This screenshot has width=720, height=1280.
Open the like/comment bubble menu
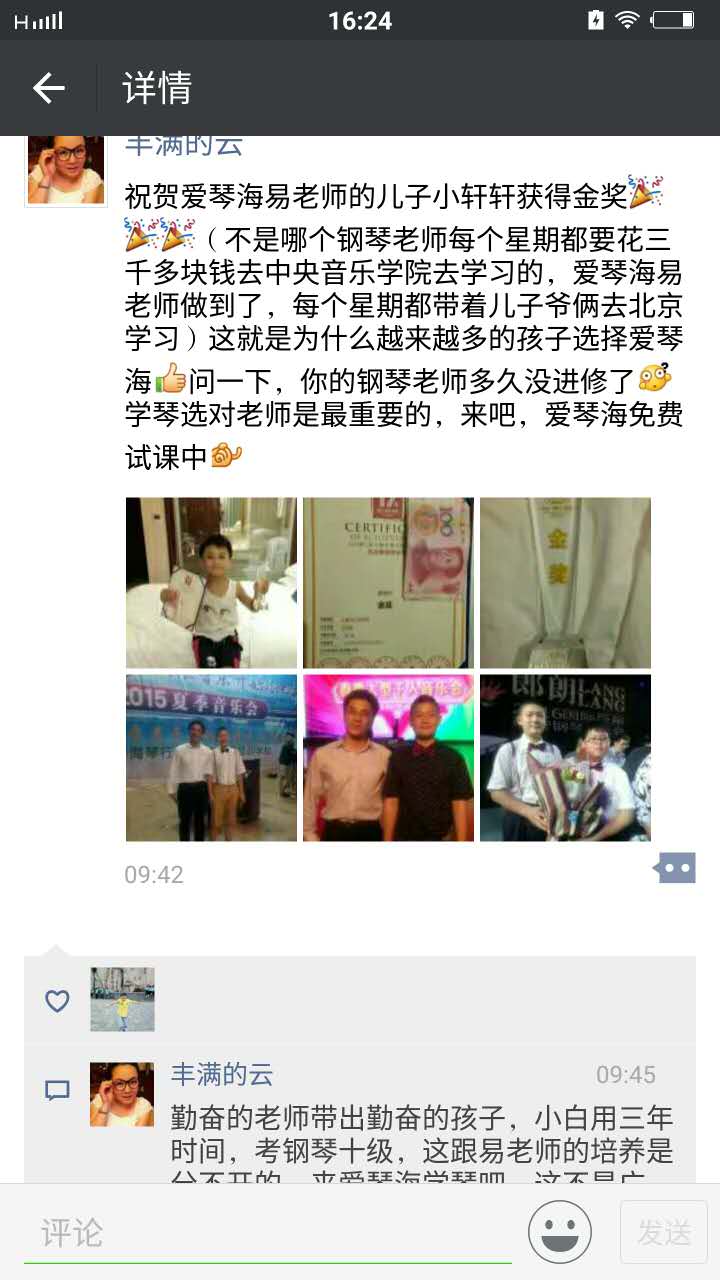point(676,868)
